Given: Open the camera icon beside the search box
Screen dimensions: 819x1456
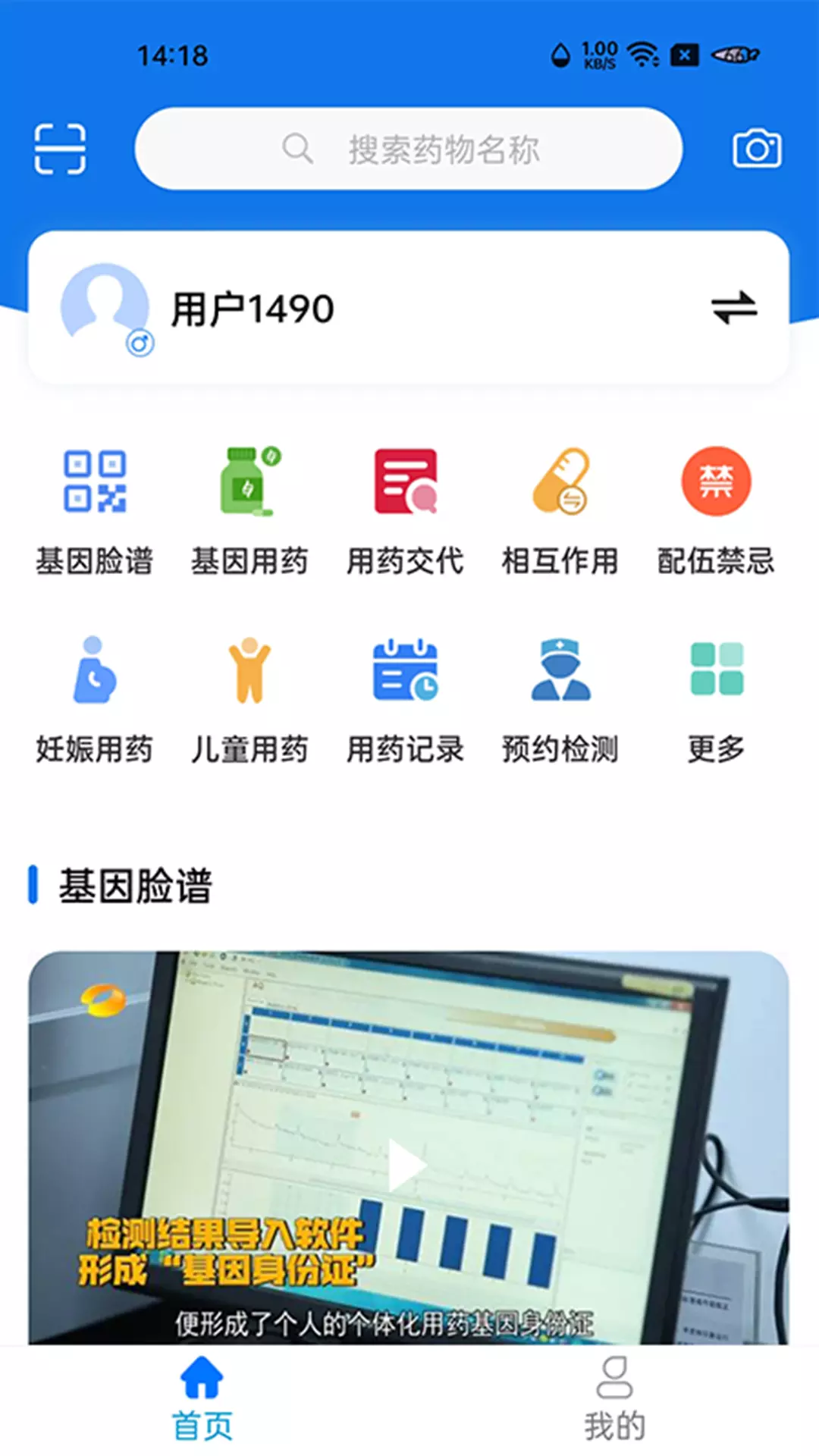Looking at the screenshot, I should pyautogui.click(x=757, y=149).
